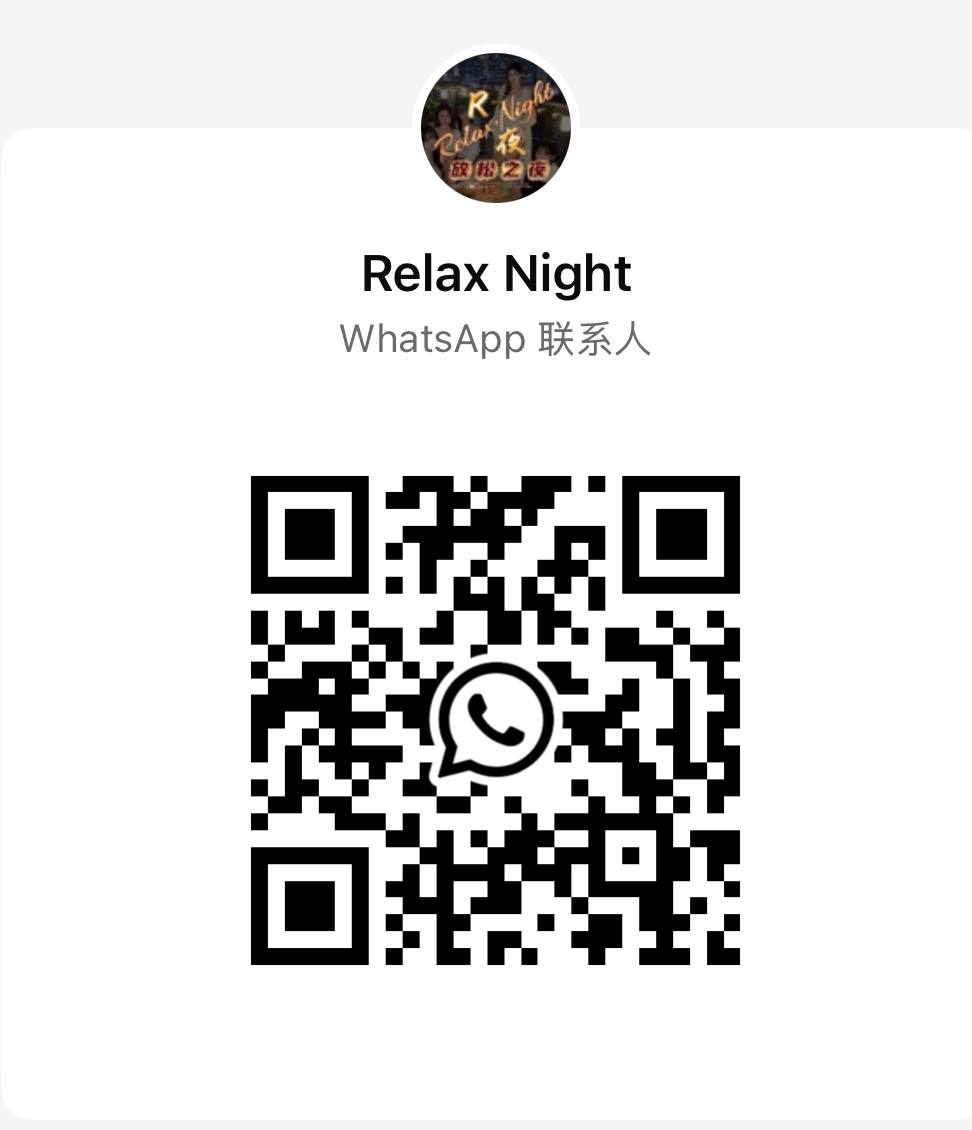Open the WhatsApp 联系人 subtitle section
This screenshot has height=1130, width=972.
[497, 340]
